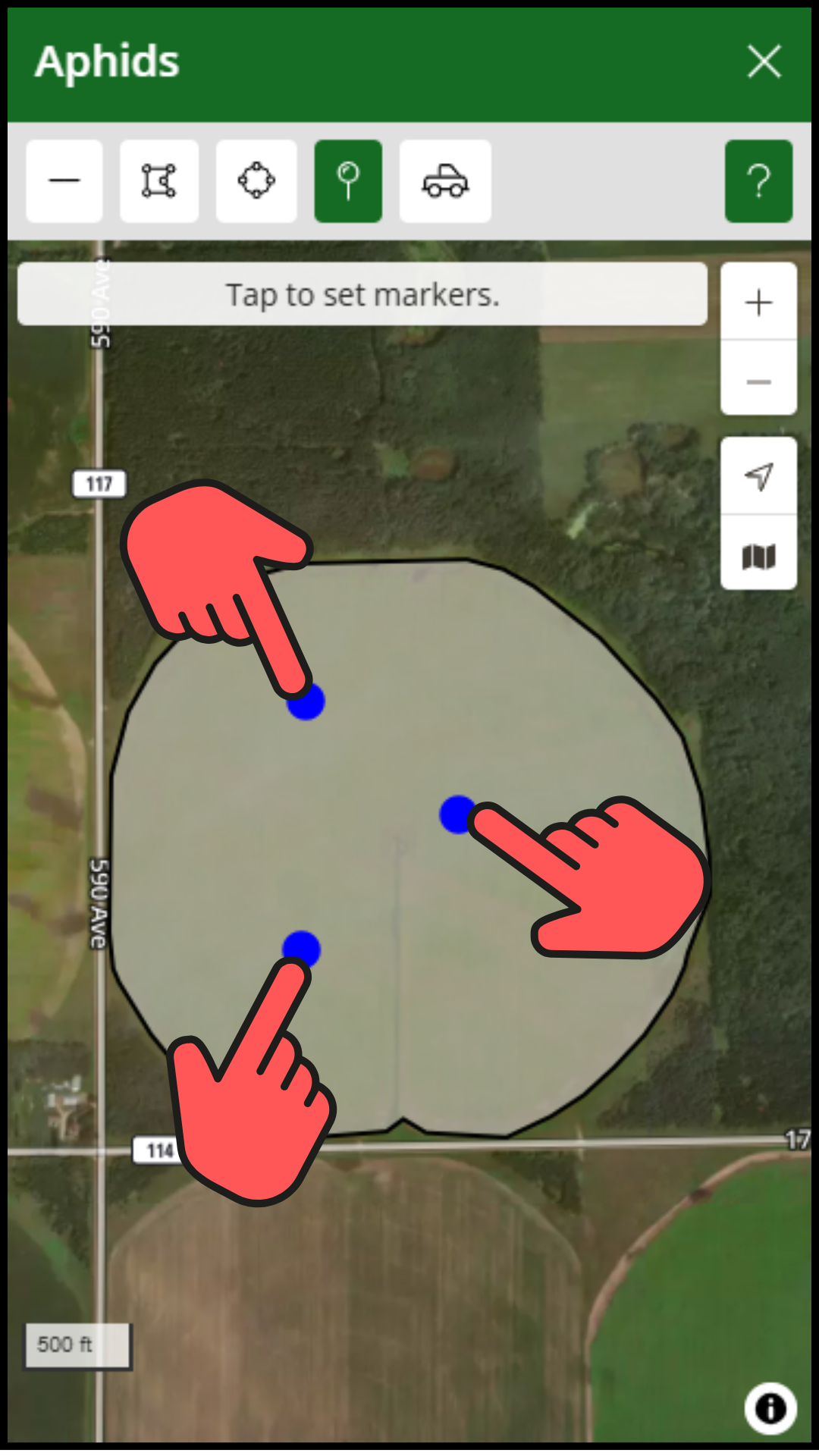Select the polygon shape tool
Viewport: 819px width, 1456px height.
tap(159, 181)
